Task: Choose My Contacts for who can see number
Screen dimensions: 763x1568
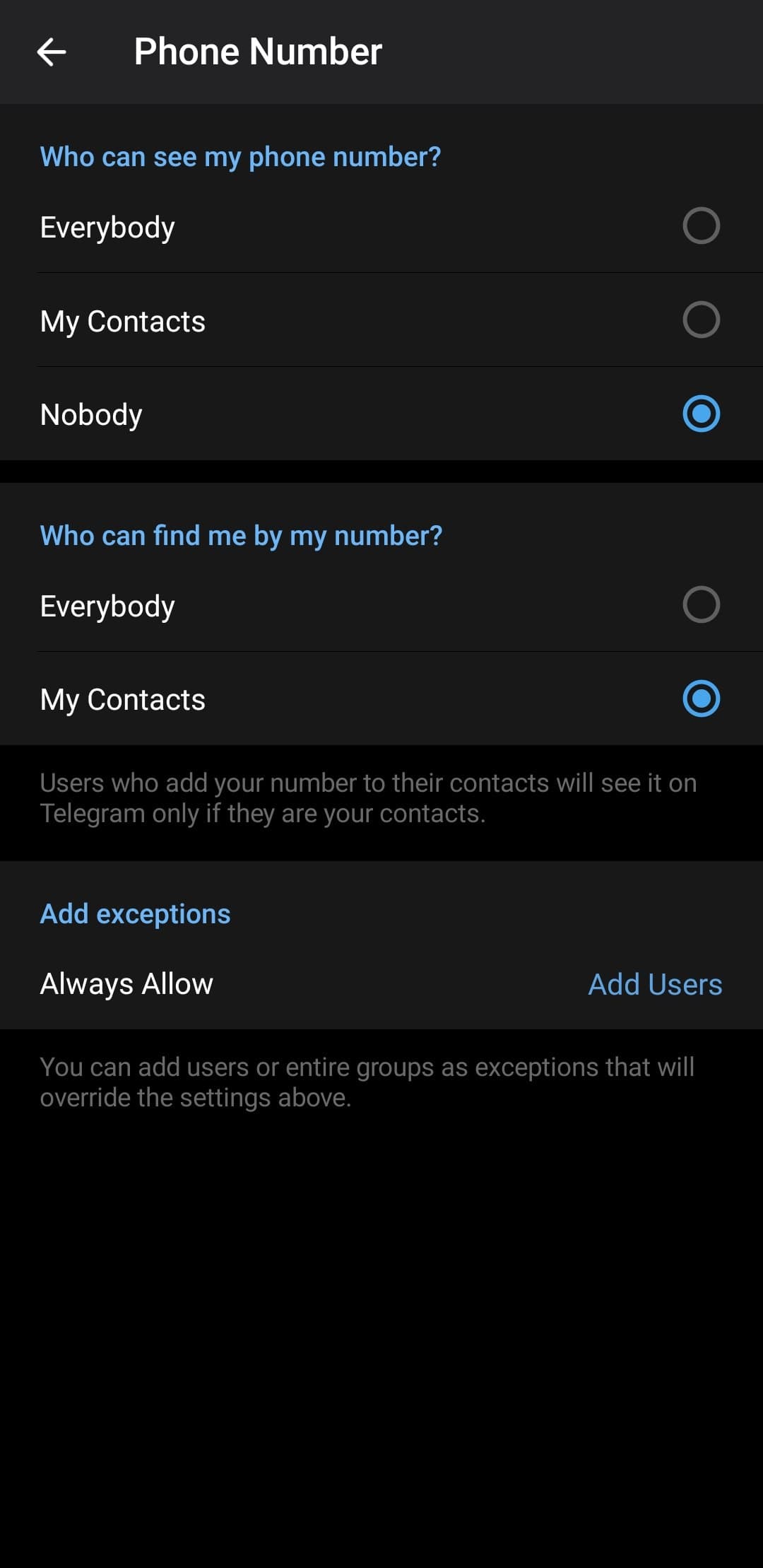Action: (381, 320)
